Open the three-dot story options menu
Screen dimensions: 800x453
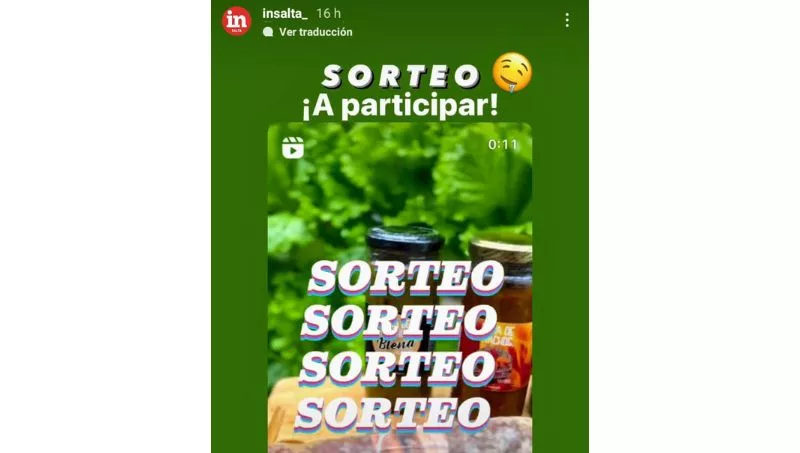[567, 20]
